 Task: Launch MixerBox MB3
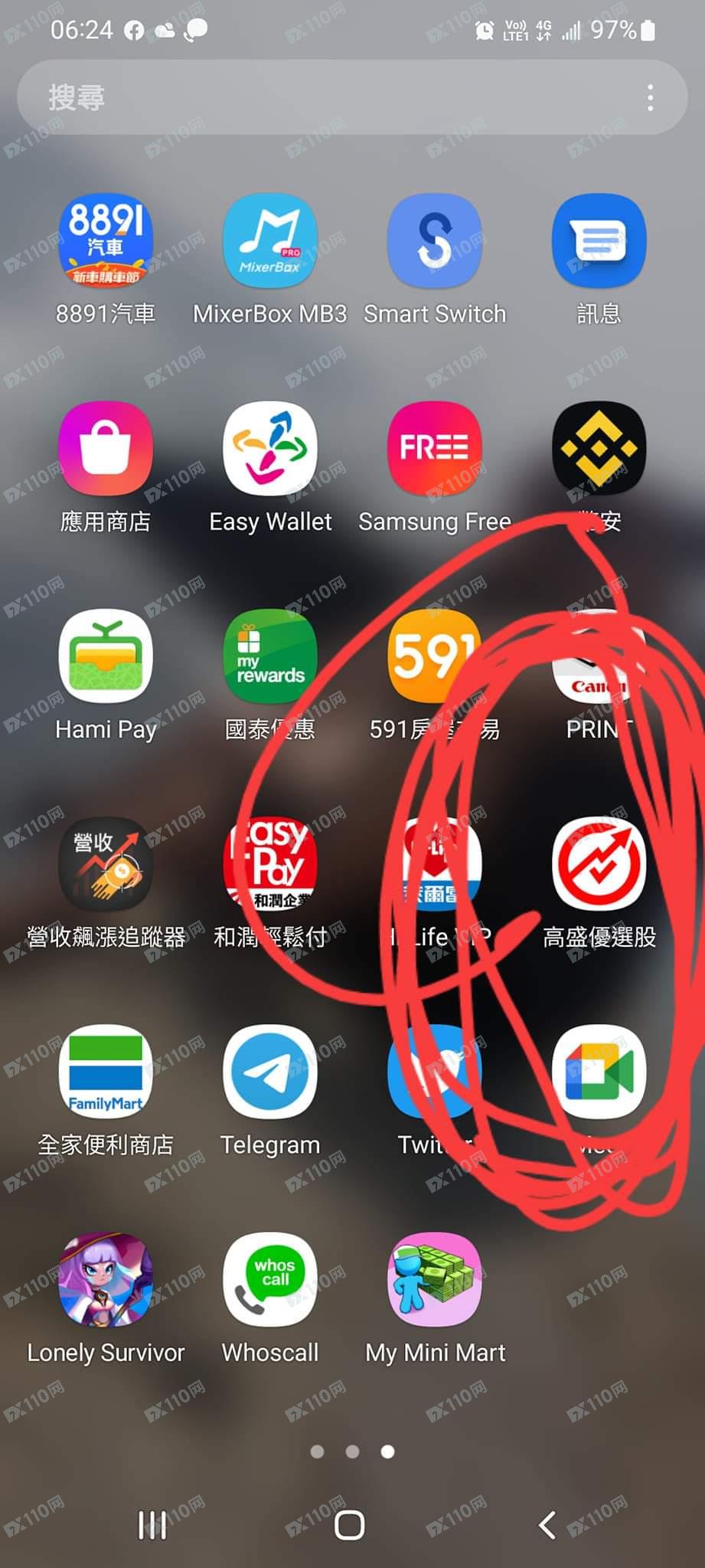270,241
